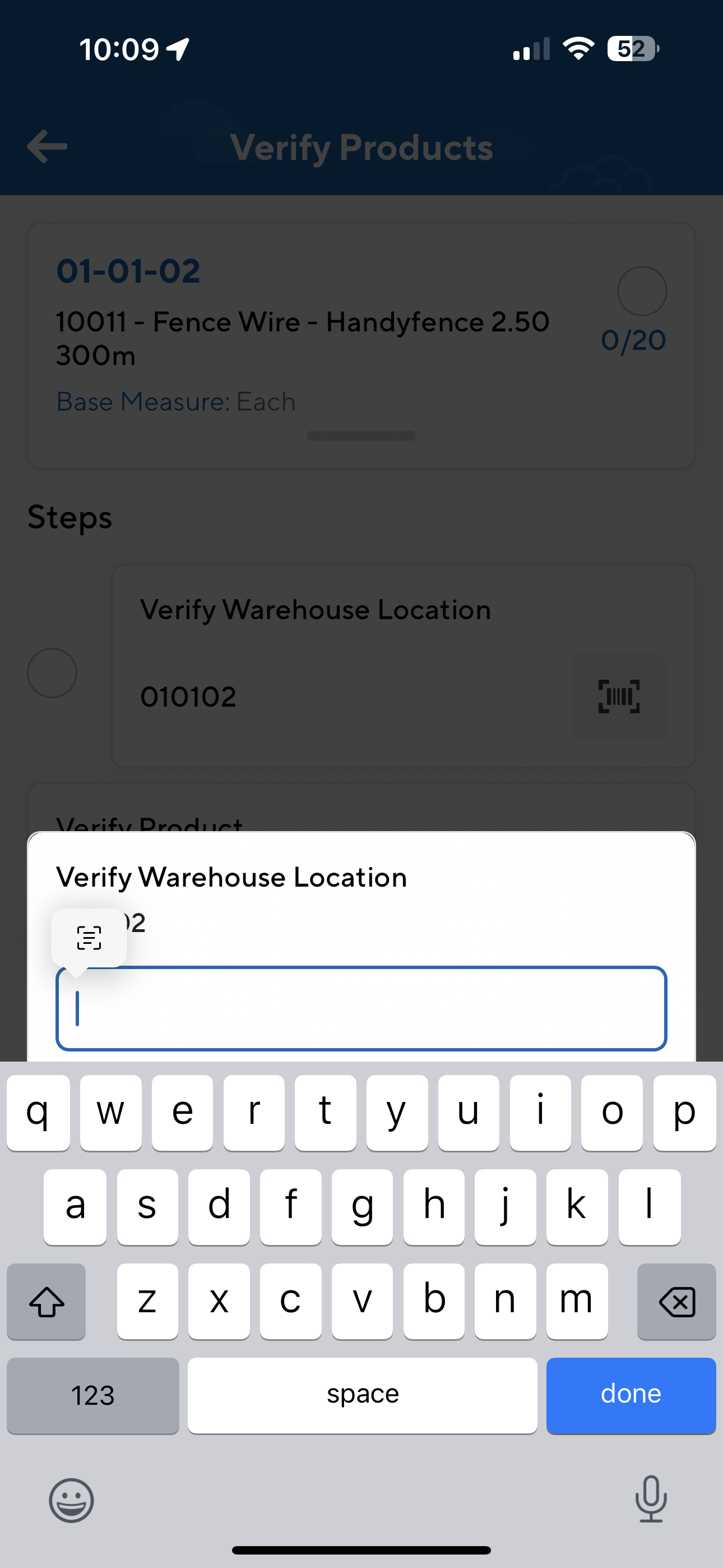Hit the backspace key

tap(676, 1301)
